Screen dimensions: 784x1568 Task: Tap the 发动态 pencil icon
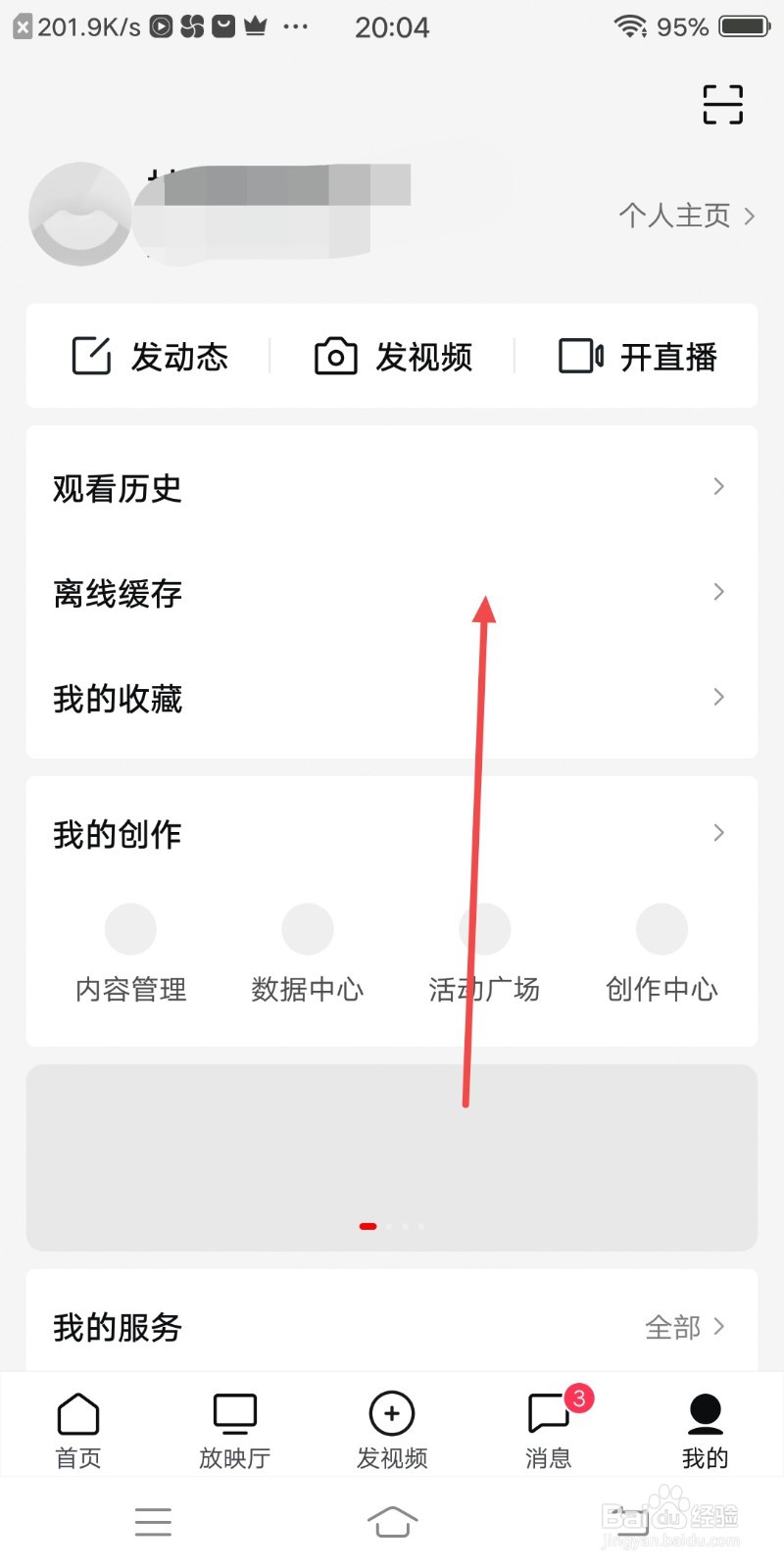91,356
